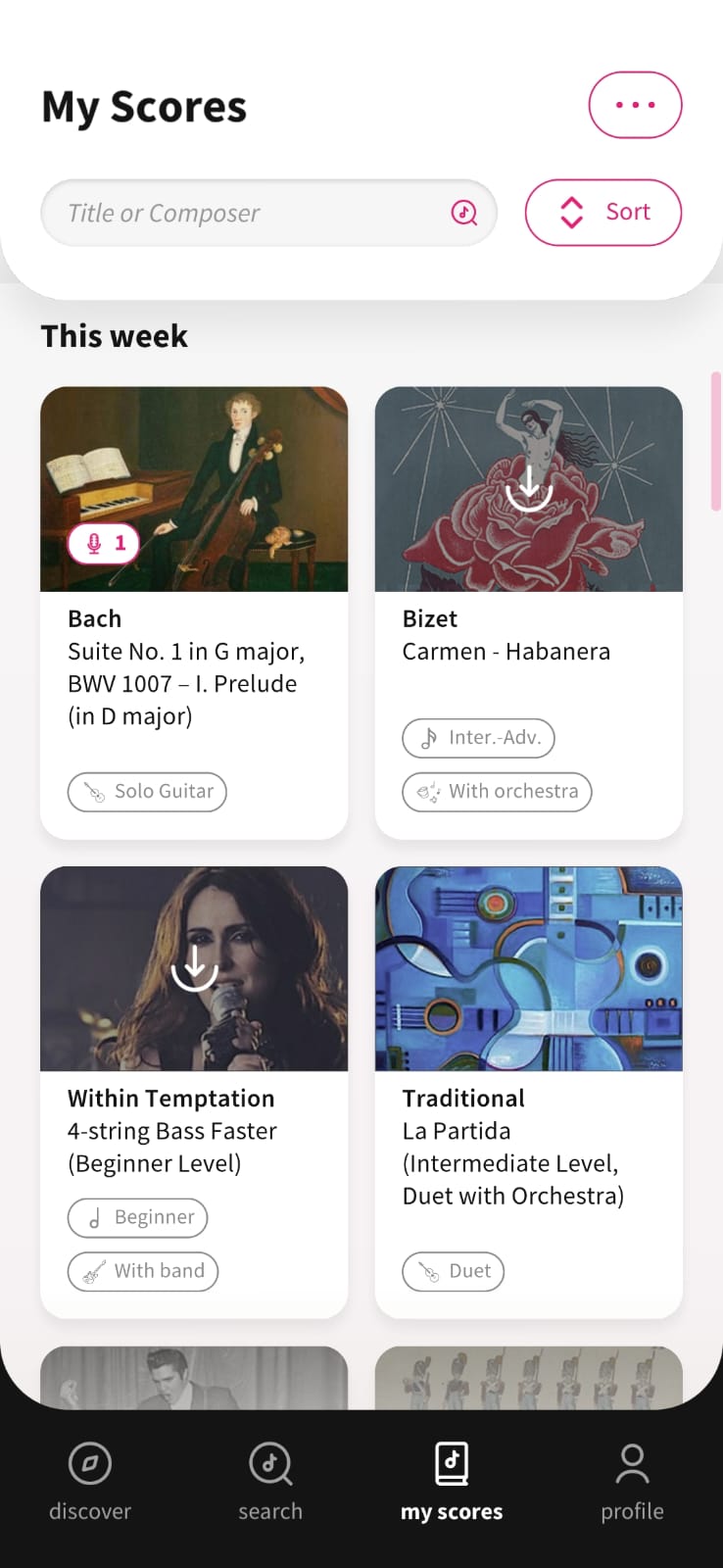Select the With band tag on Within Temptation
This screenshot has width=723, height=1568.
pos(142,1271)
